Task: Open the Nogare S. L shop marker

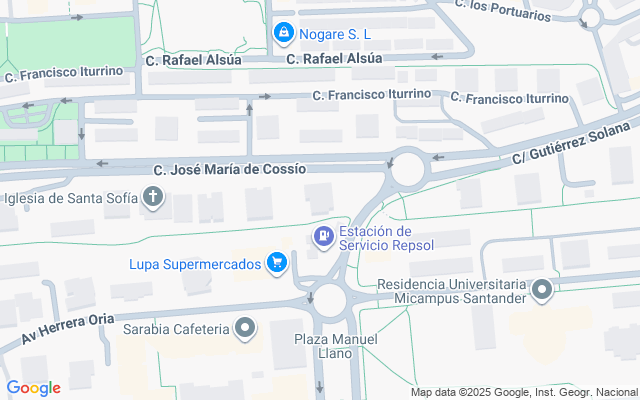Action: (x=284, y=33)
